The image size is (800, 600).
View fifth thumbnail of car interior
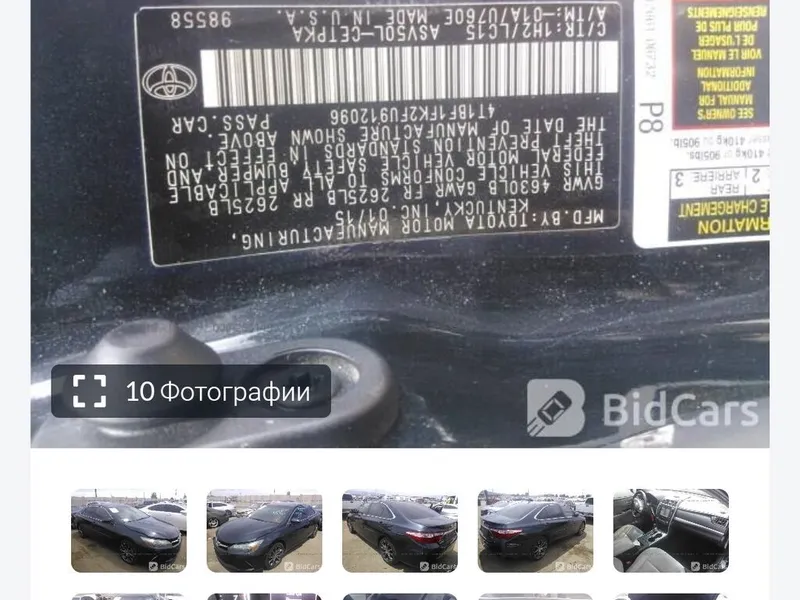click(671, 531)
